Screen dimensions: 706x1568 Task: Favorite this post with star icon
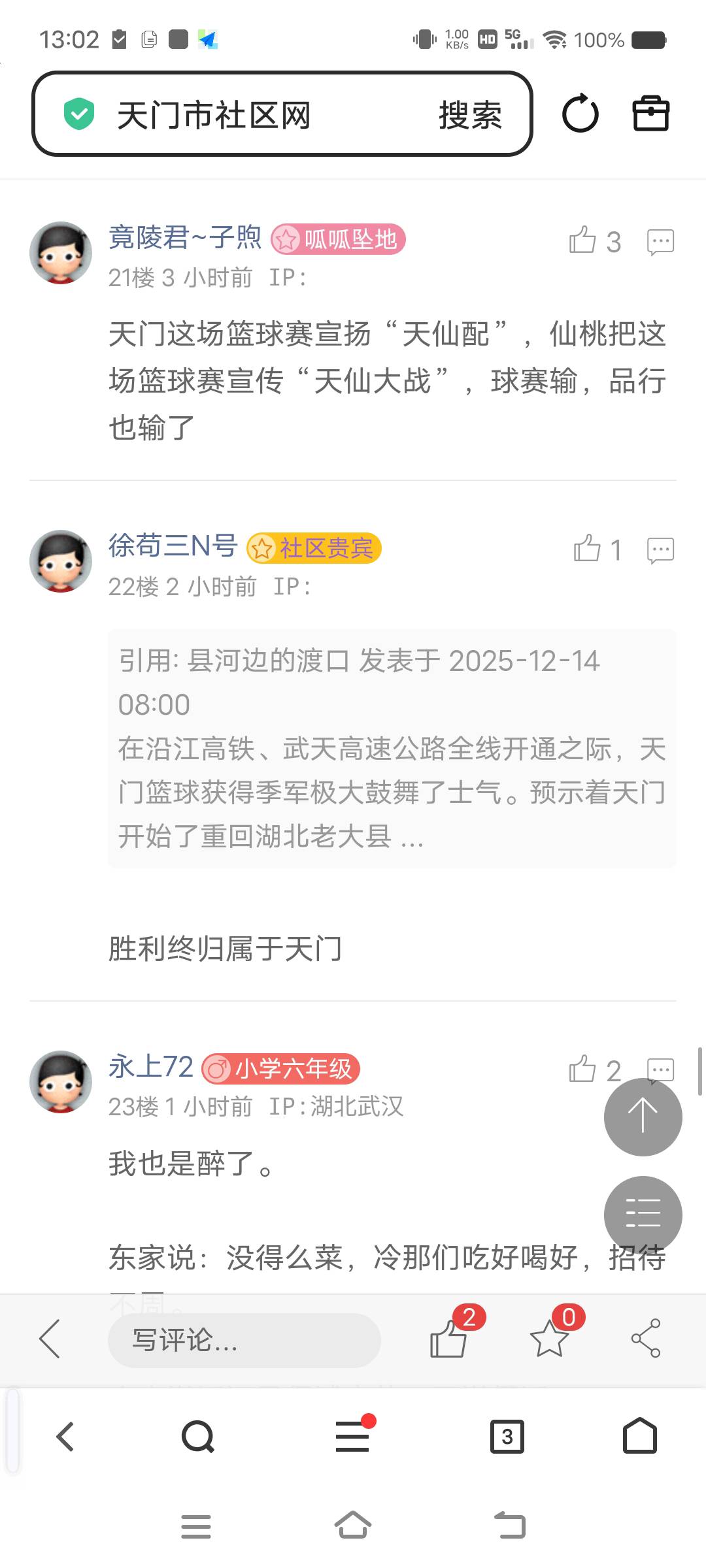point(549,1338)
